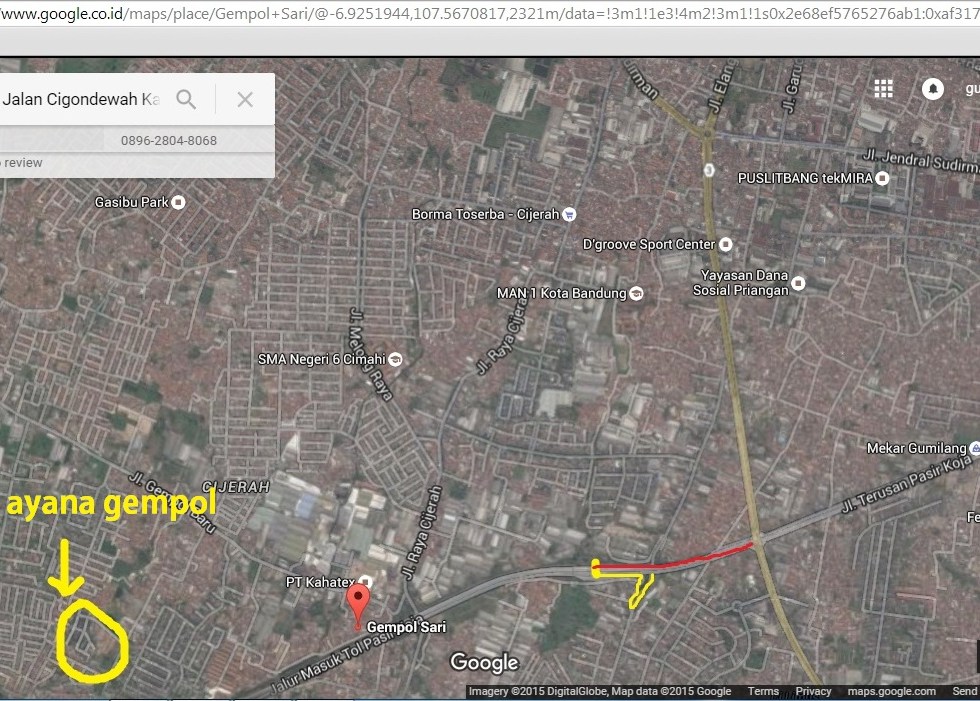The width and height of the screenshot is (980, 701).
Task: Select the Gempol Sari red pin
Action: pyautogui.click(x=358, y=604)
